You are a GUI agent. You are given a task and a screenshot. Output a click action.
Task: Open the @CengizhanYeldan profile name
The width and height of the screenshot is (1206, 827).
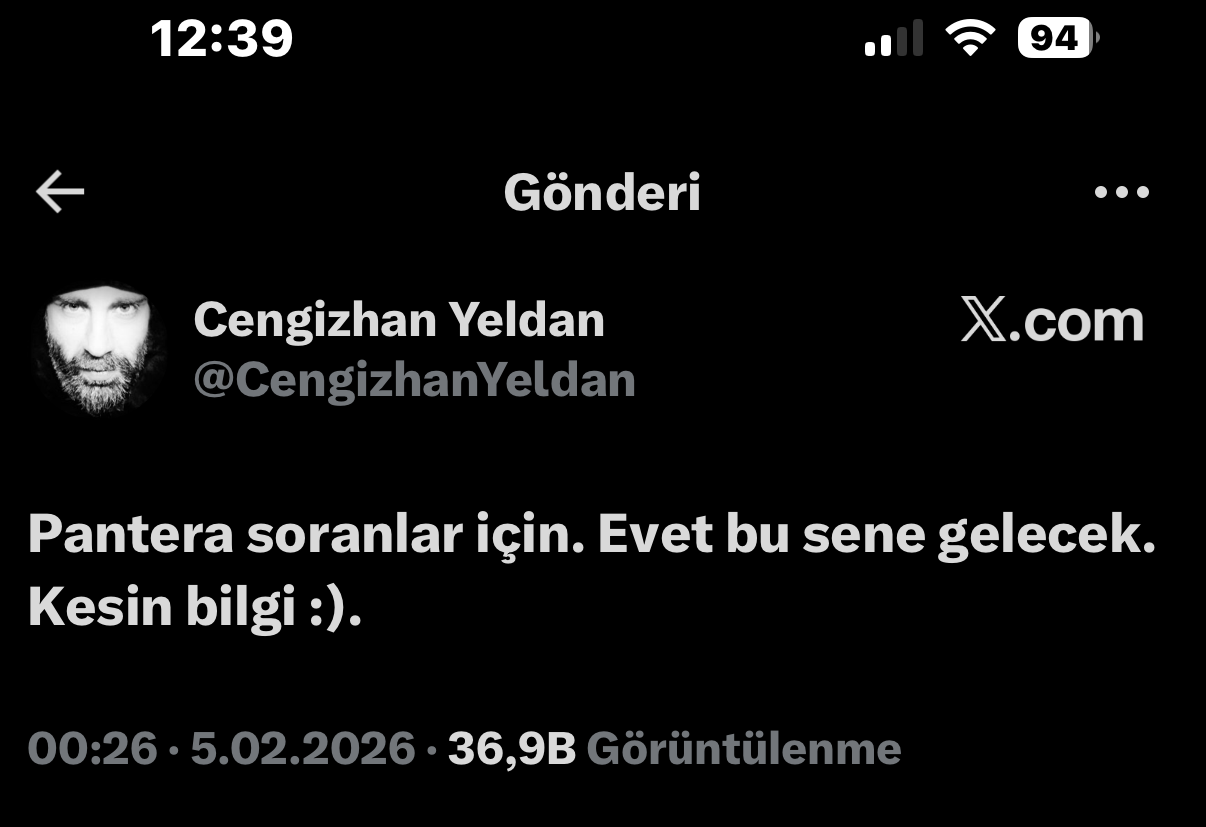click(414, 381)
